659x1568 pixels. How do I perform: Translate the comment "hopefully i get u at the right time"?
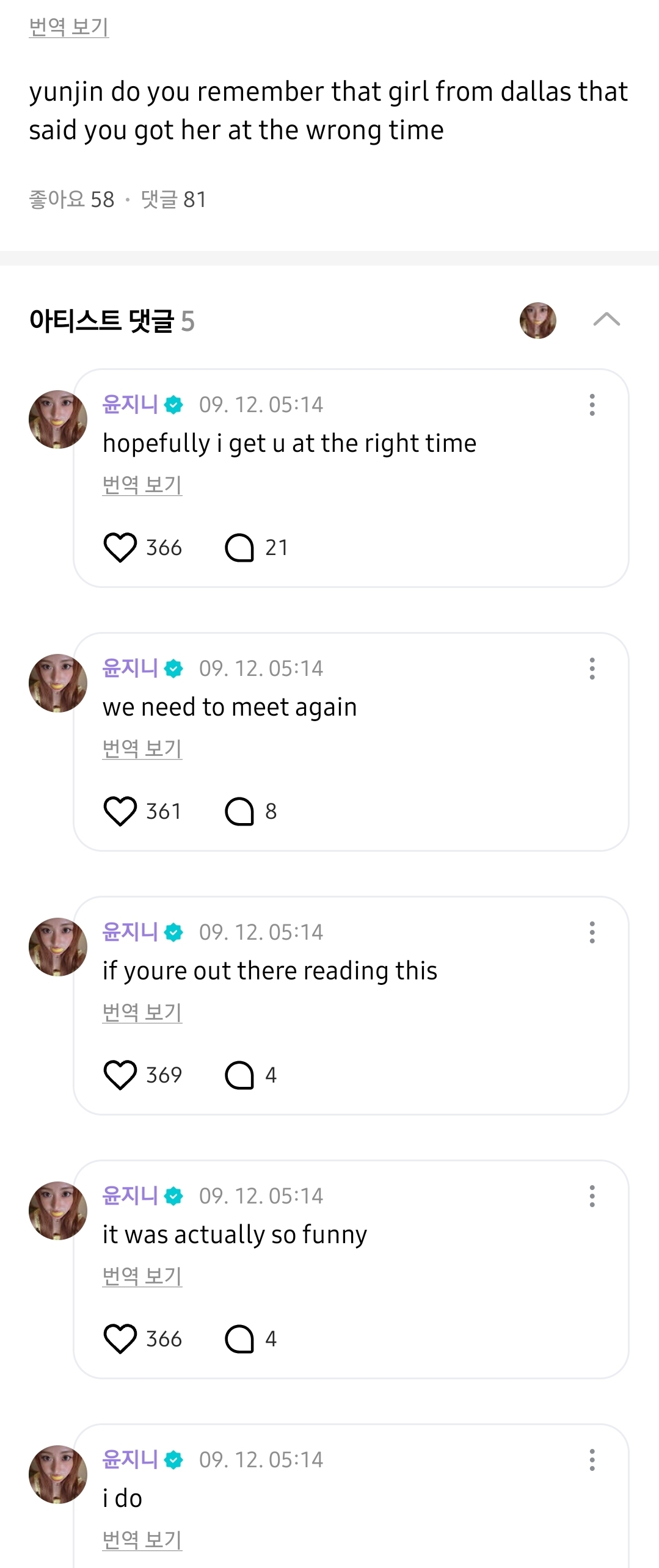point(142,485)
